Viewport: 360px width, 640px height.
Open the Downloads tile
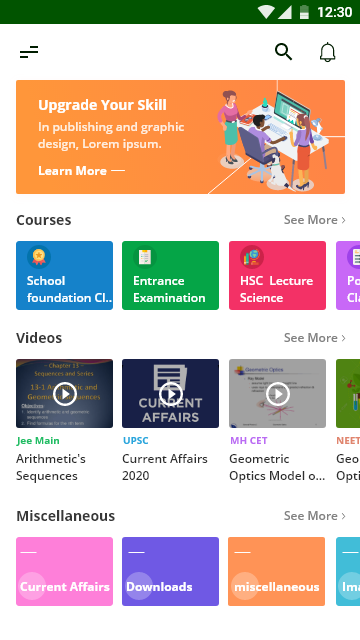coord(171,571)
